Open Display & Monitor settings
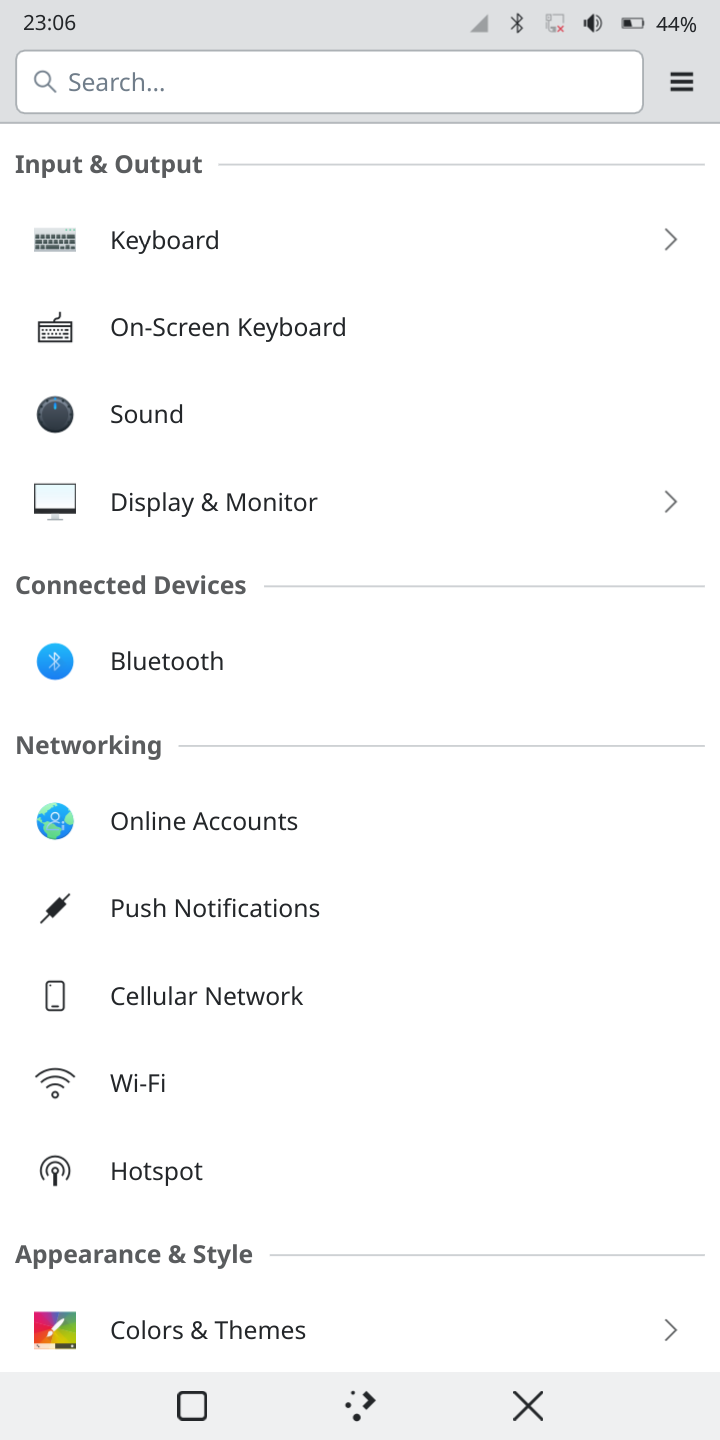The image size is (720, 1440). [x=360, y=502]
